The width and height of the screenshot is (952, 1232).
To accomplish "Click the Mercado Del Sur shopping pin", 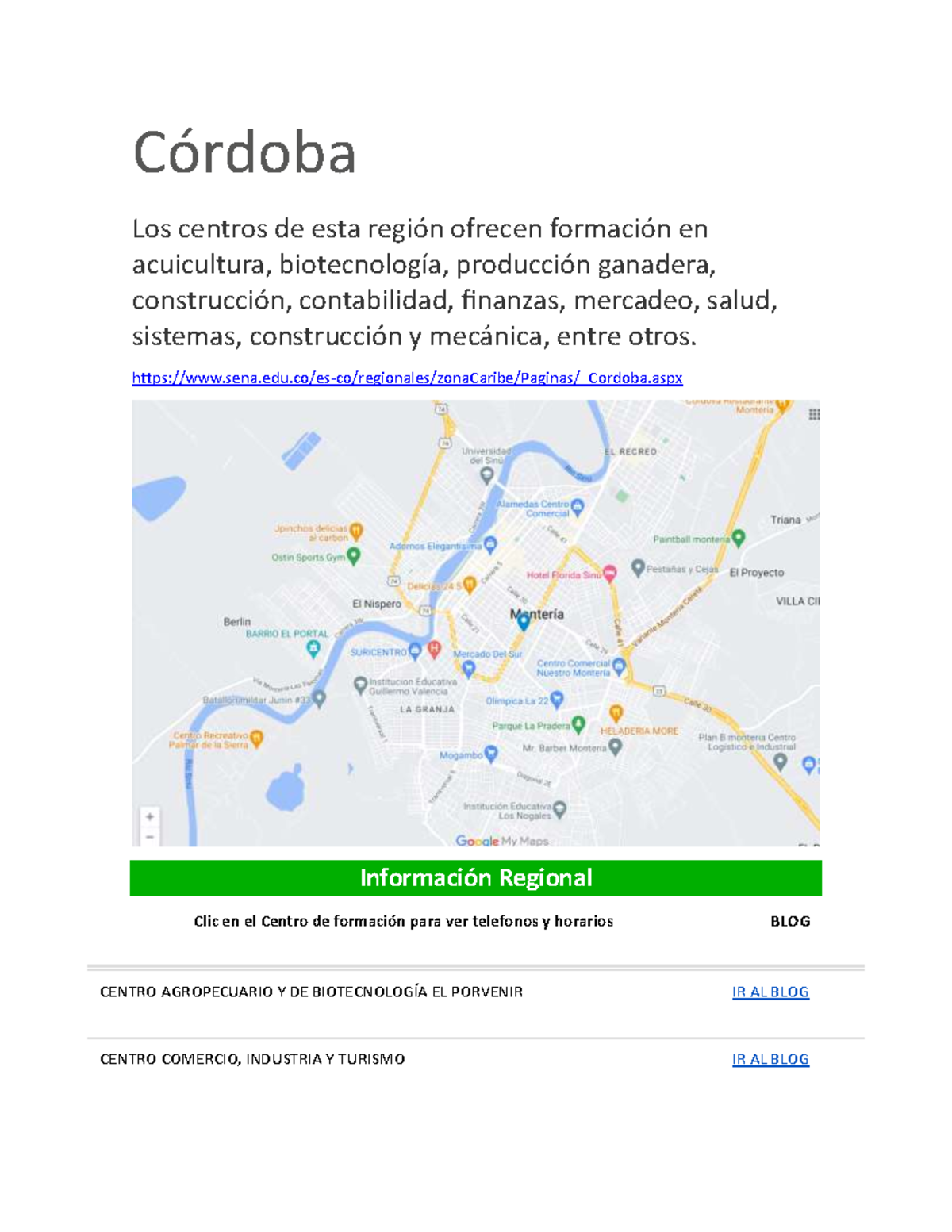I will 470,667.
